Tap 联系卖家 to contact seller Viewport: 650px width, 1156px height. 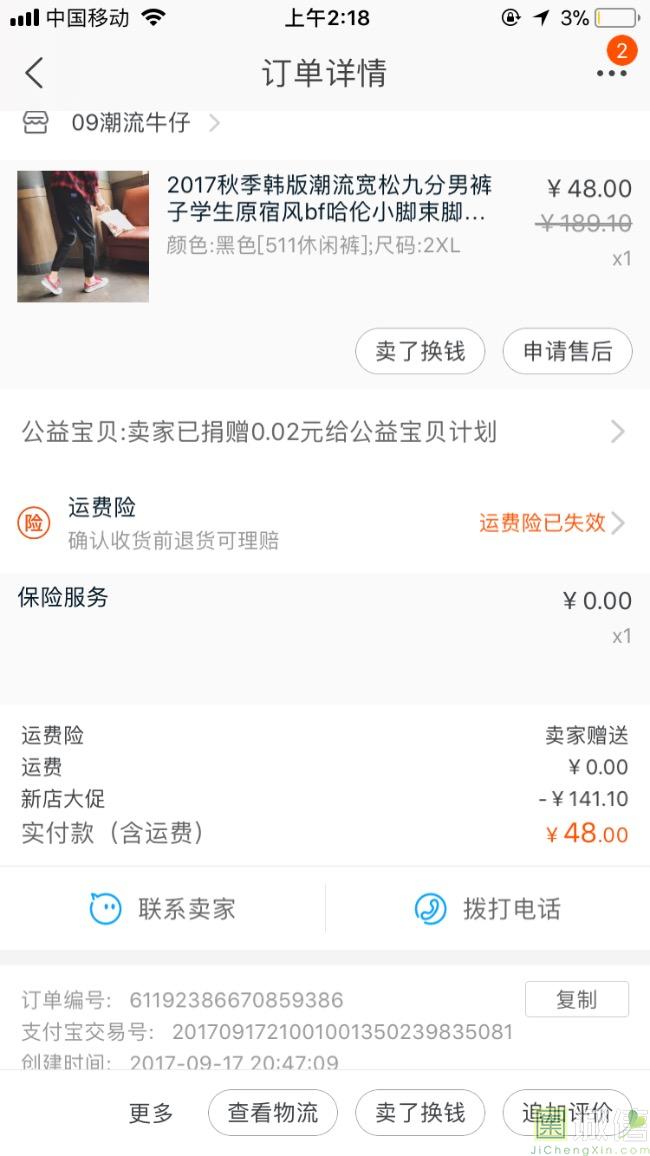coord(162,908)
